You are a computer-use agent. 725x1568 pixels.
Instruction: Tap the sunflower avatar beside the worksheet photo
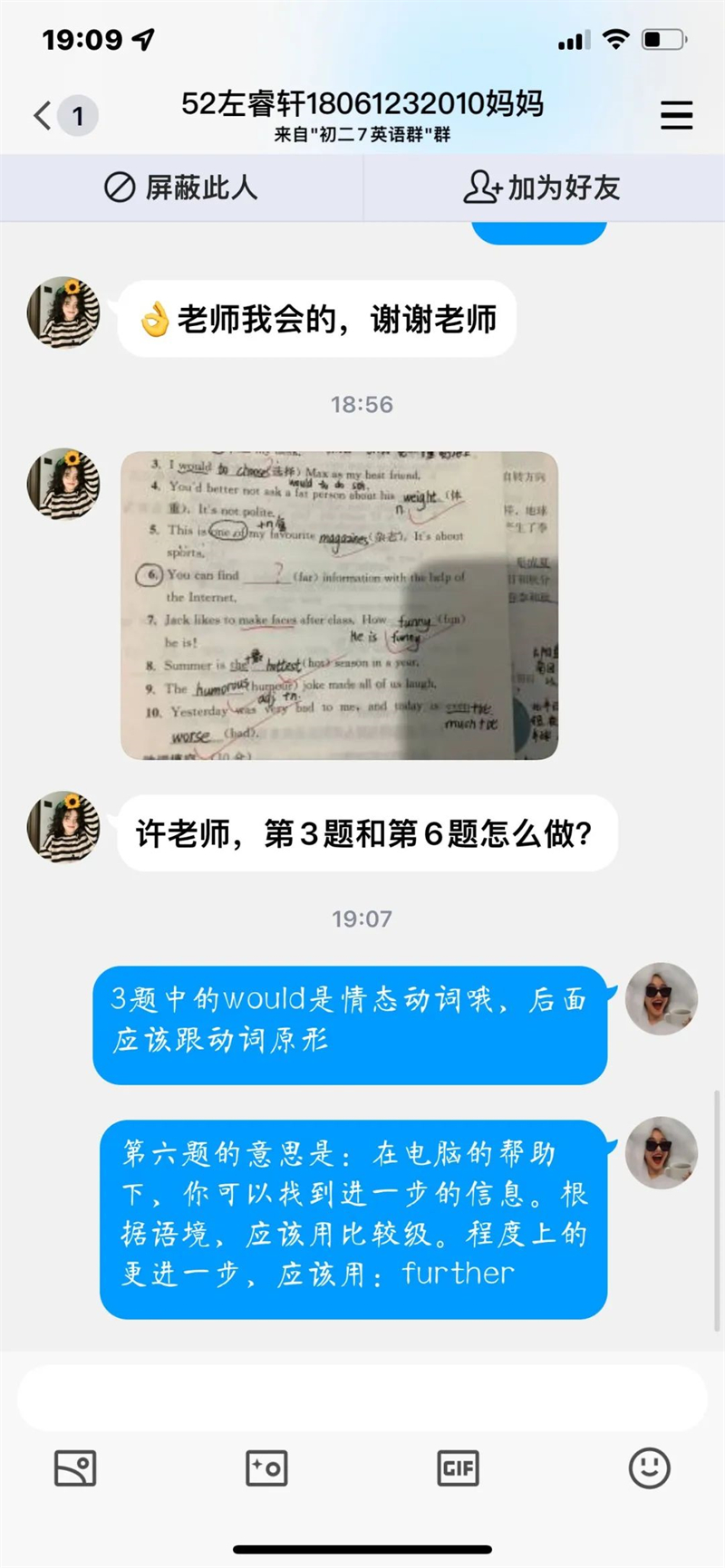[x=63, y=484]
